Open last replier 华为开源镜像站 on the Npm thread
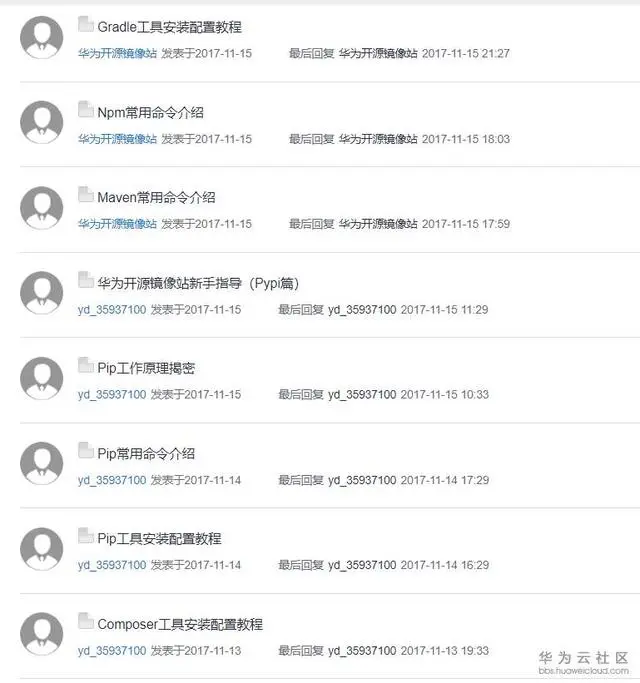The height and width of the screenshot is (683, 640). [377, 139]
